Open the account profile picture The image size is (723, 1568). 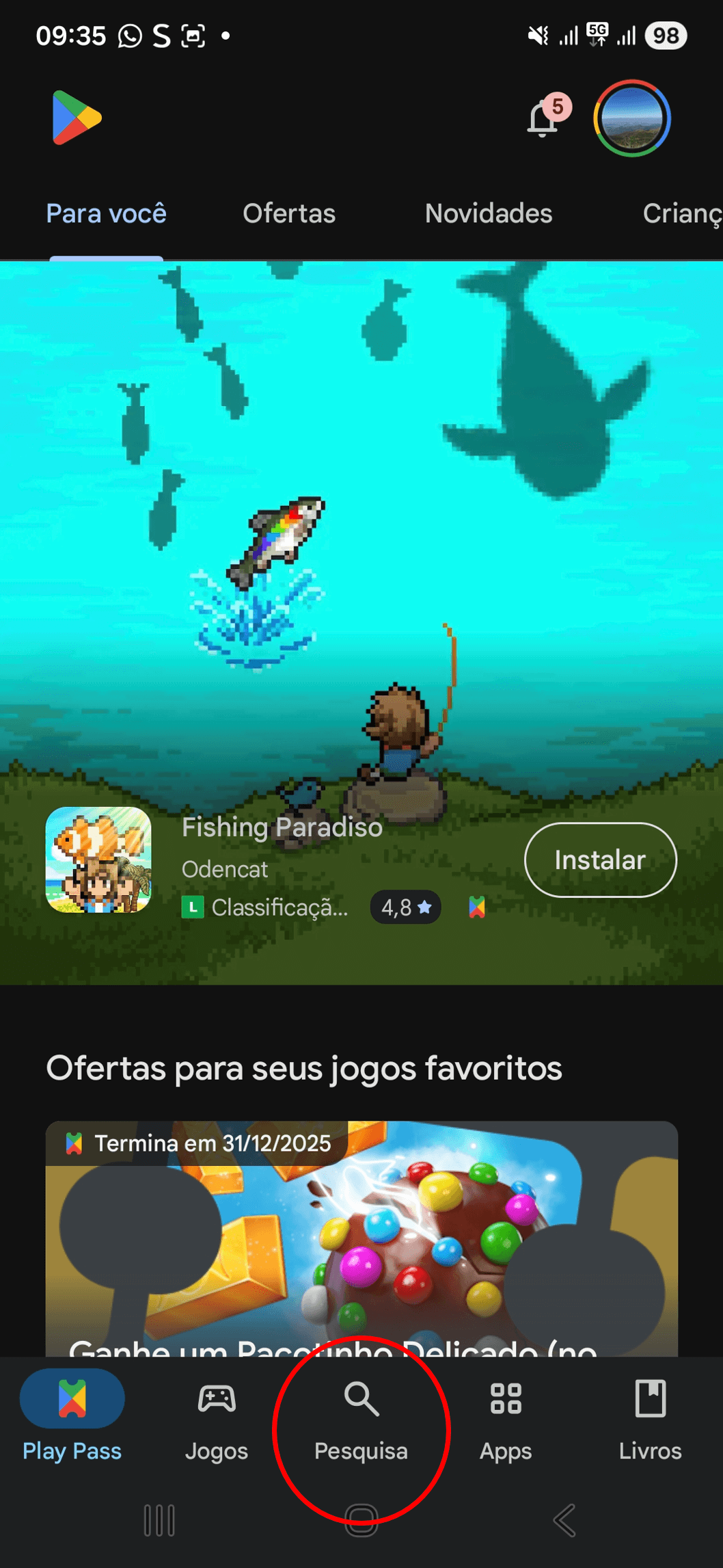pyautogui.click(x=632, y=118)
